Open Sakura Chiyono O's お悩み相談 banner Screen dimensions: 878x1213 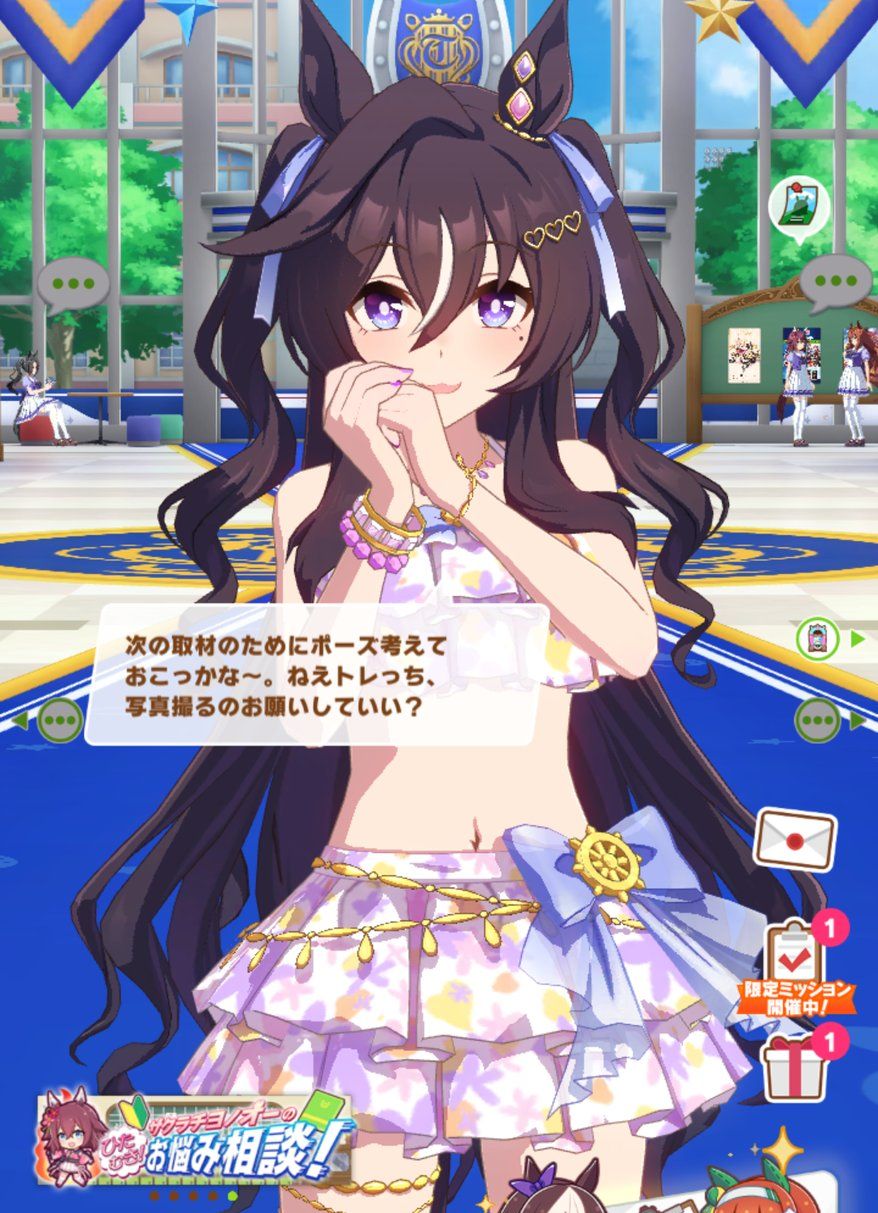[x=195, y=1137]
